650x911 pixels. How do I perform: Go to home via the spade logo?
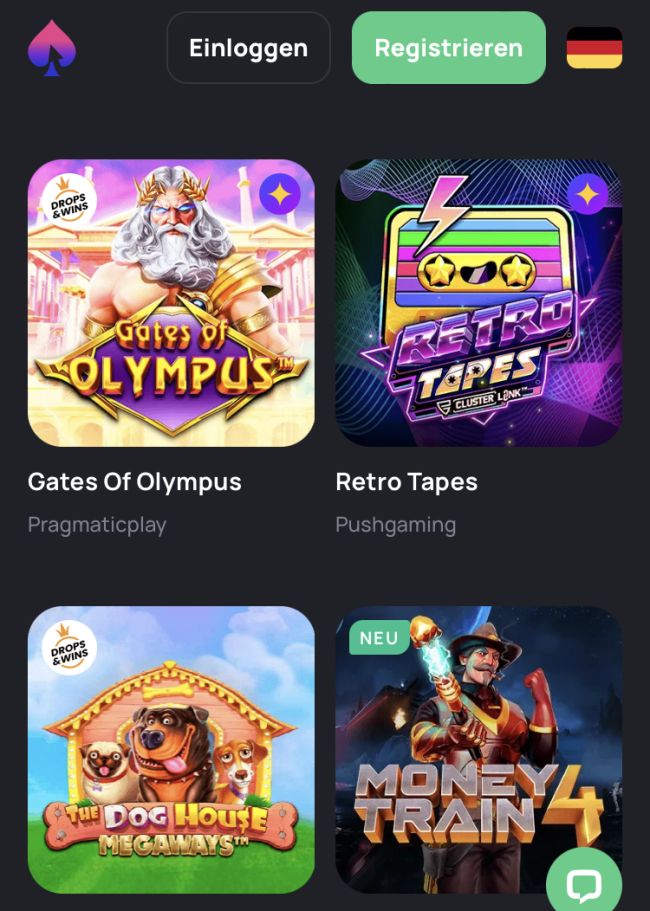point(52,48)
